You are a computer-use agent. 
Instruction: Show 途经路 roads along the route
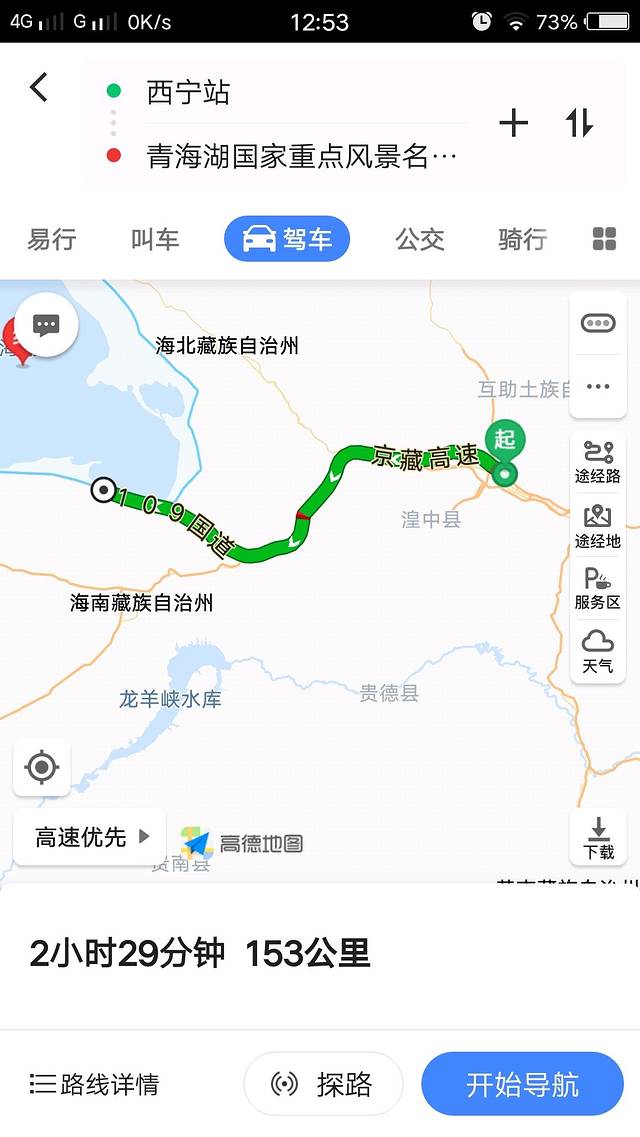[598, 462]
